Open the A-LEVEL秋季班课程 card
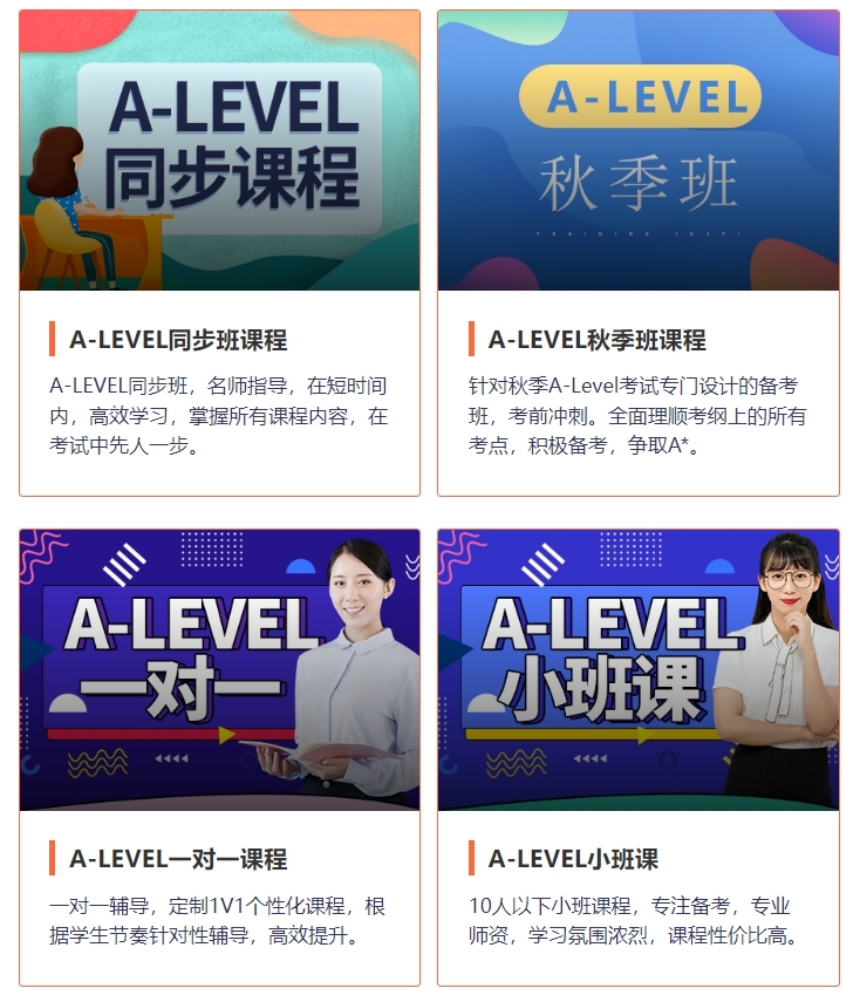Viewport: 860px width, 1002px height. pos(596,340)
